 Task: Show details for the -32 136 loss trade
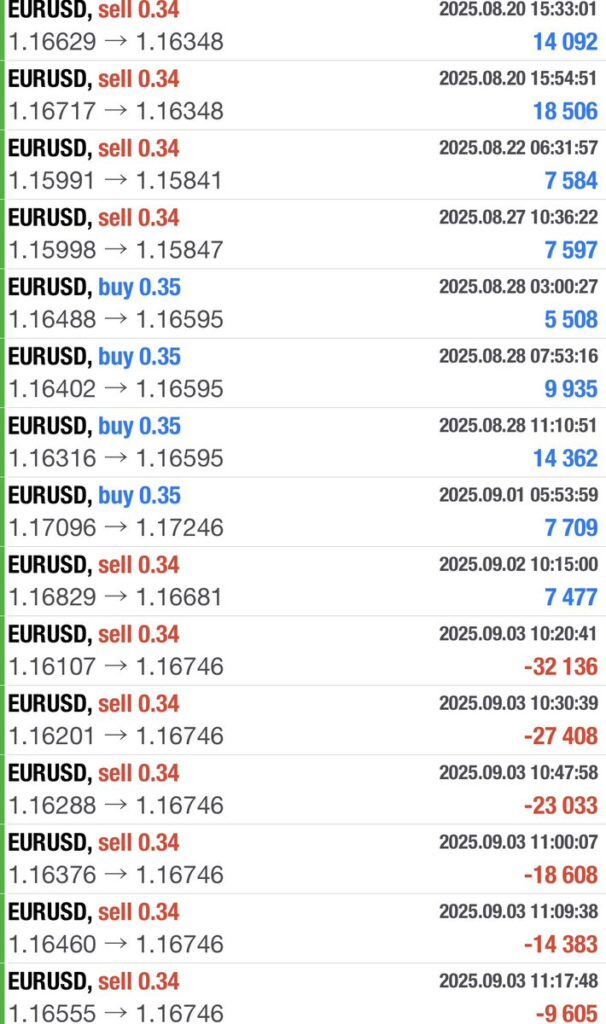click(303, 650)
